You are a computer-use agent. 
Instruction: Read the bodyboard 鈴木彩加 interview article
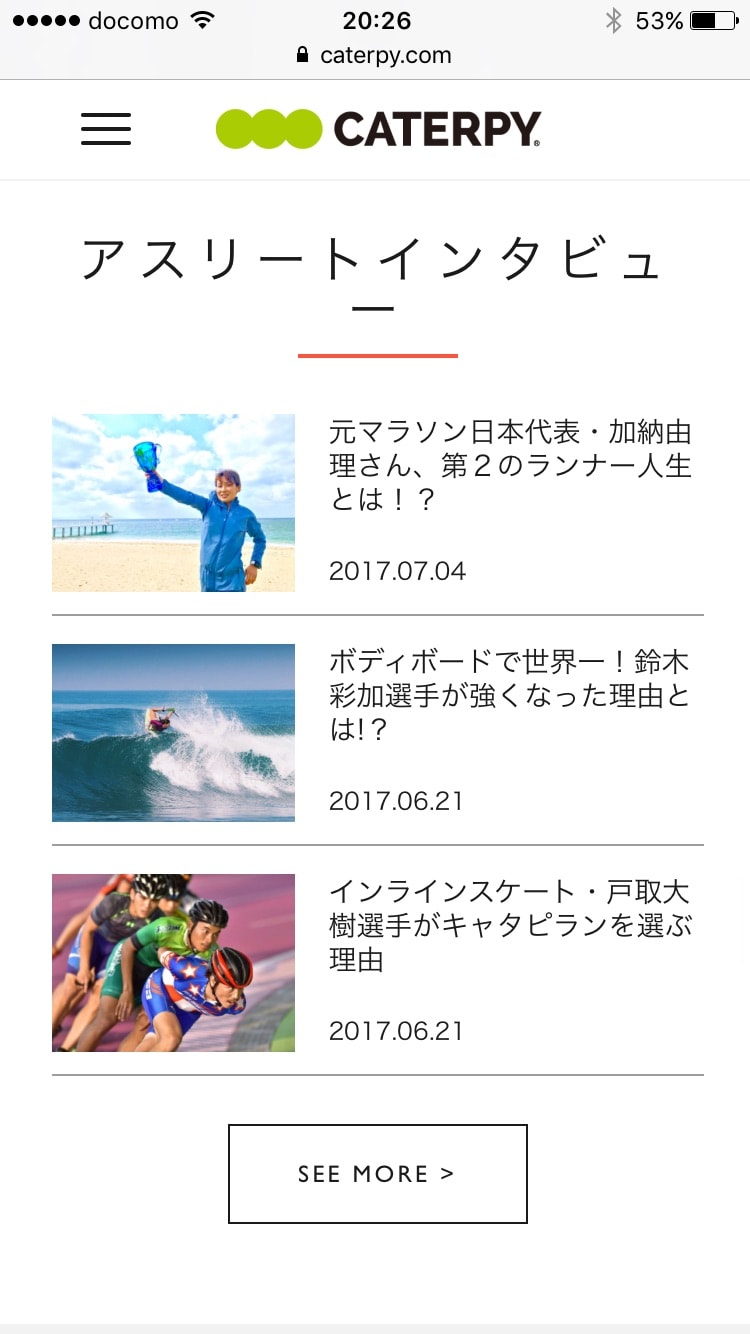(510, 695)
